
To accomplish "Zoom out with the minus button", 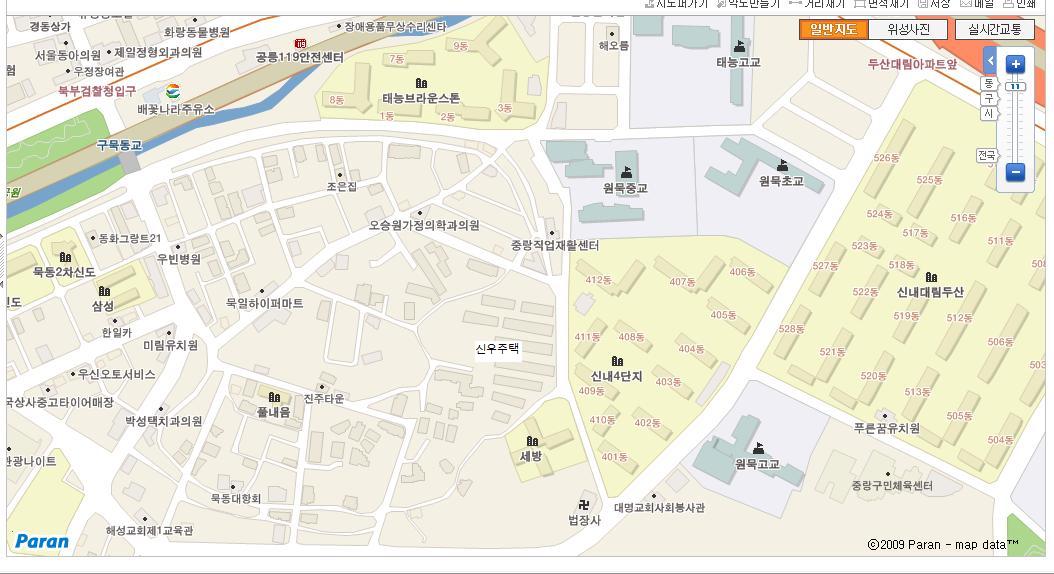I will 1015,172.
